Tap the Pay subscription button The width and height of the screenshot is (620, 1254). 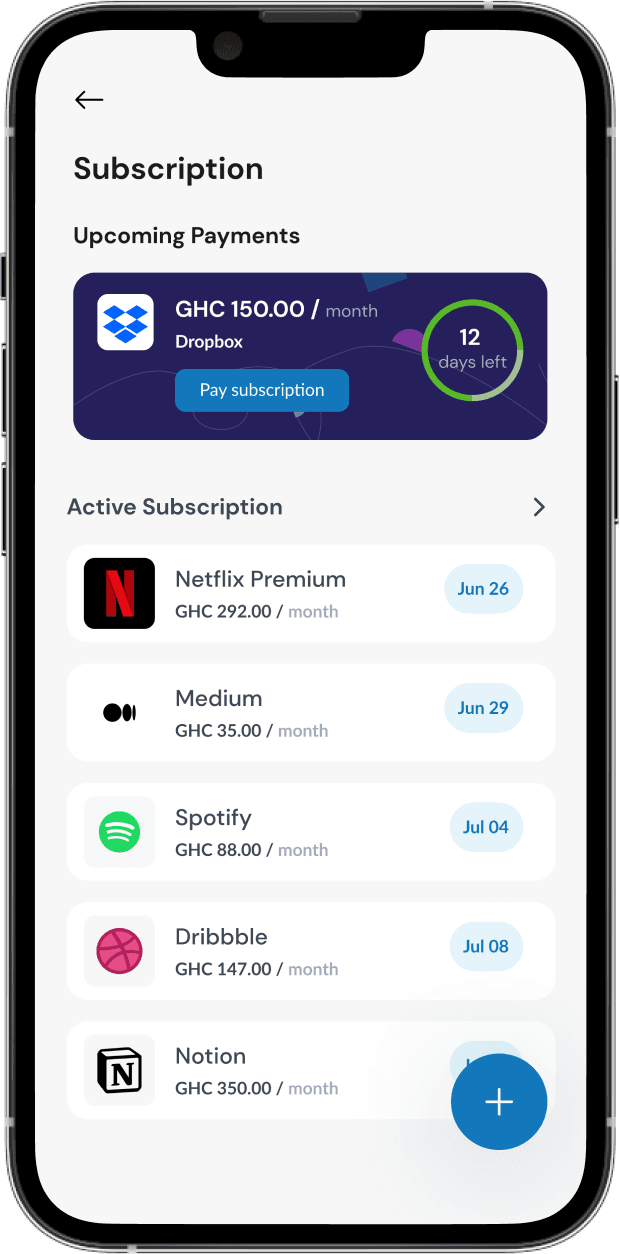(x=262, y=390)
